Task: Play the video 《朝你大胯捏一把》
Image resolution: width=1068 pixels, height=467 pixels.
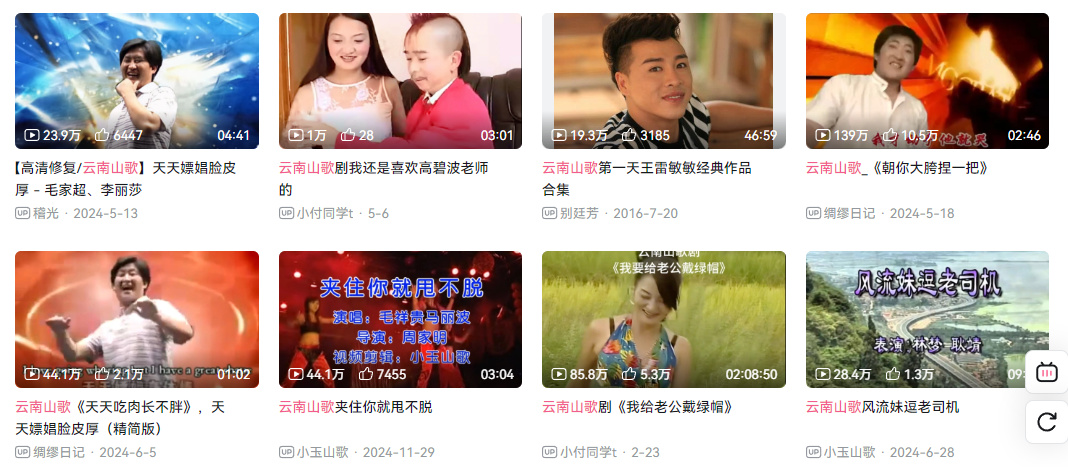Action: coord(927,80)
